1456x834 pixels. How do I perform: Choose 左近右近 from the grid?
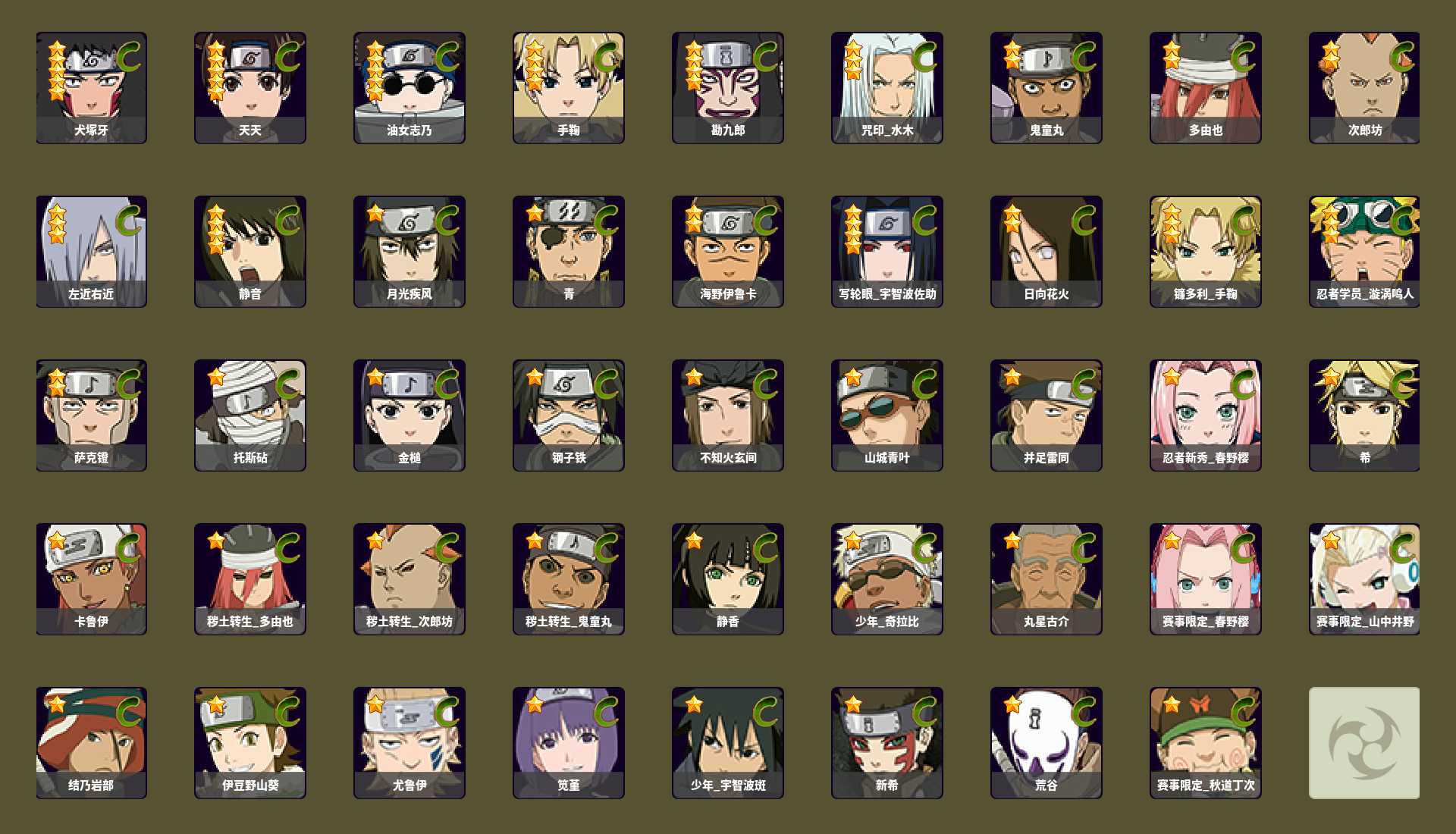tap(91, 251)
